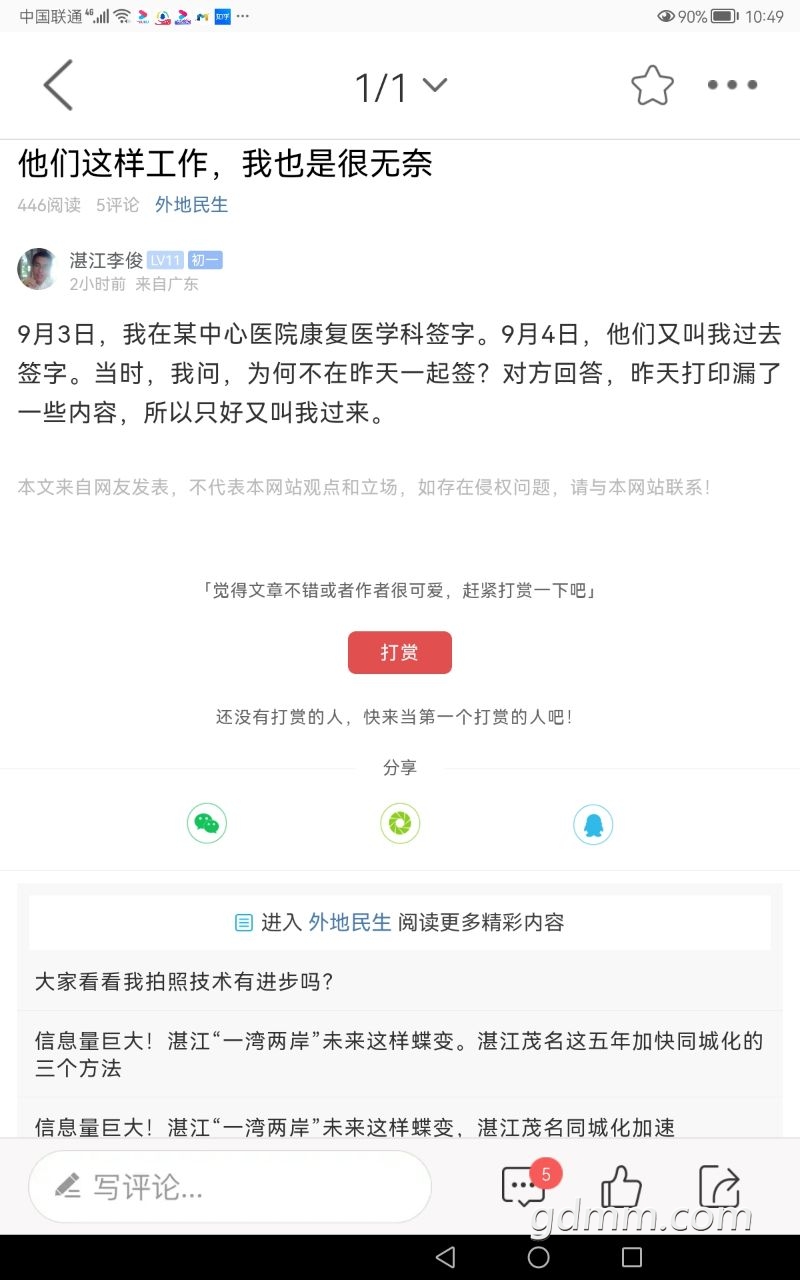View the 5 comments
The image size is (800, 1280).
coord(524,1187)
